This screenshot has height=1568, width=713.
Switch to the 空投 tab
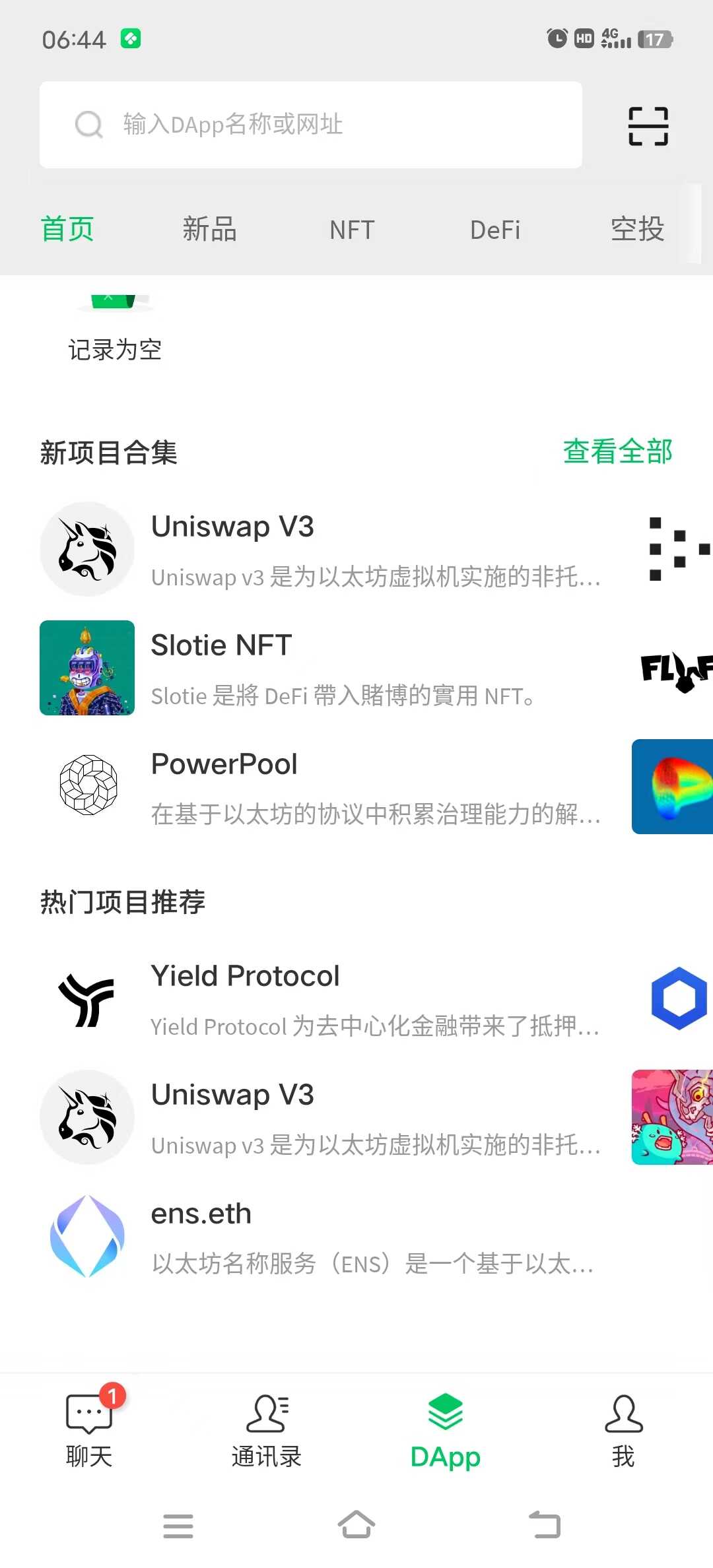637,230
